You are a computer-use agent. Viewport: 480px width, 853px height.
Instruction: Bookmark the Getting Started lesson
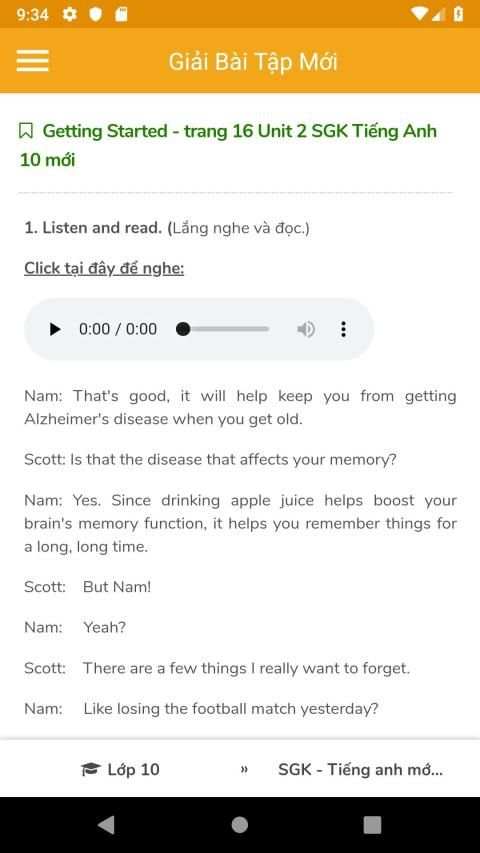click(26, 131)
